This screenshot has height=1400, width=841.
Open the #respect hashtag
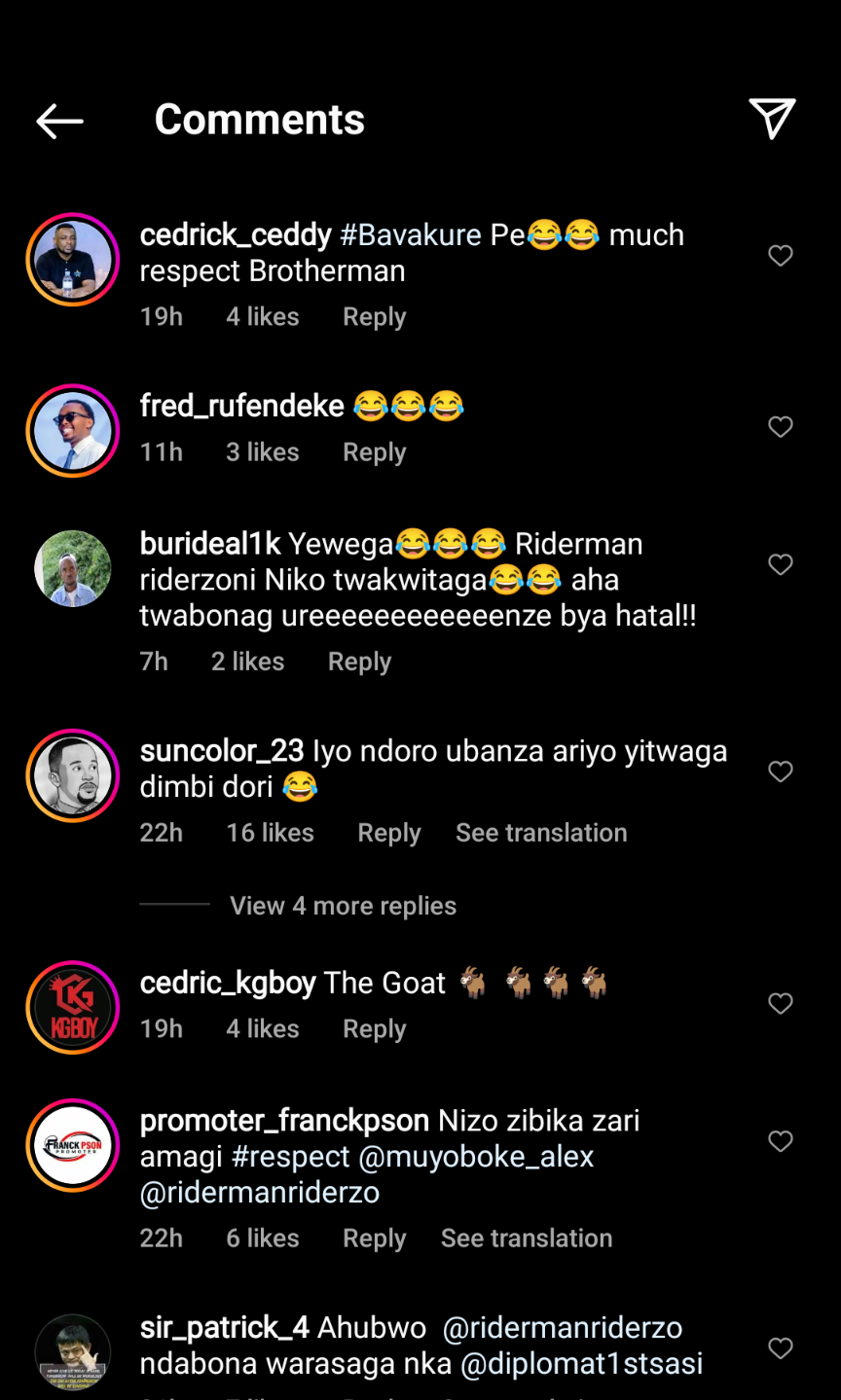pyautogui.click(x=290, y=1157)
